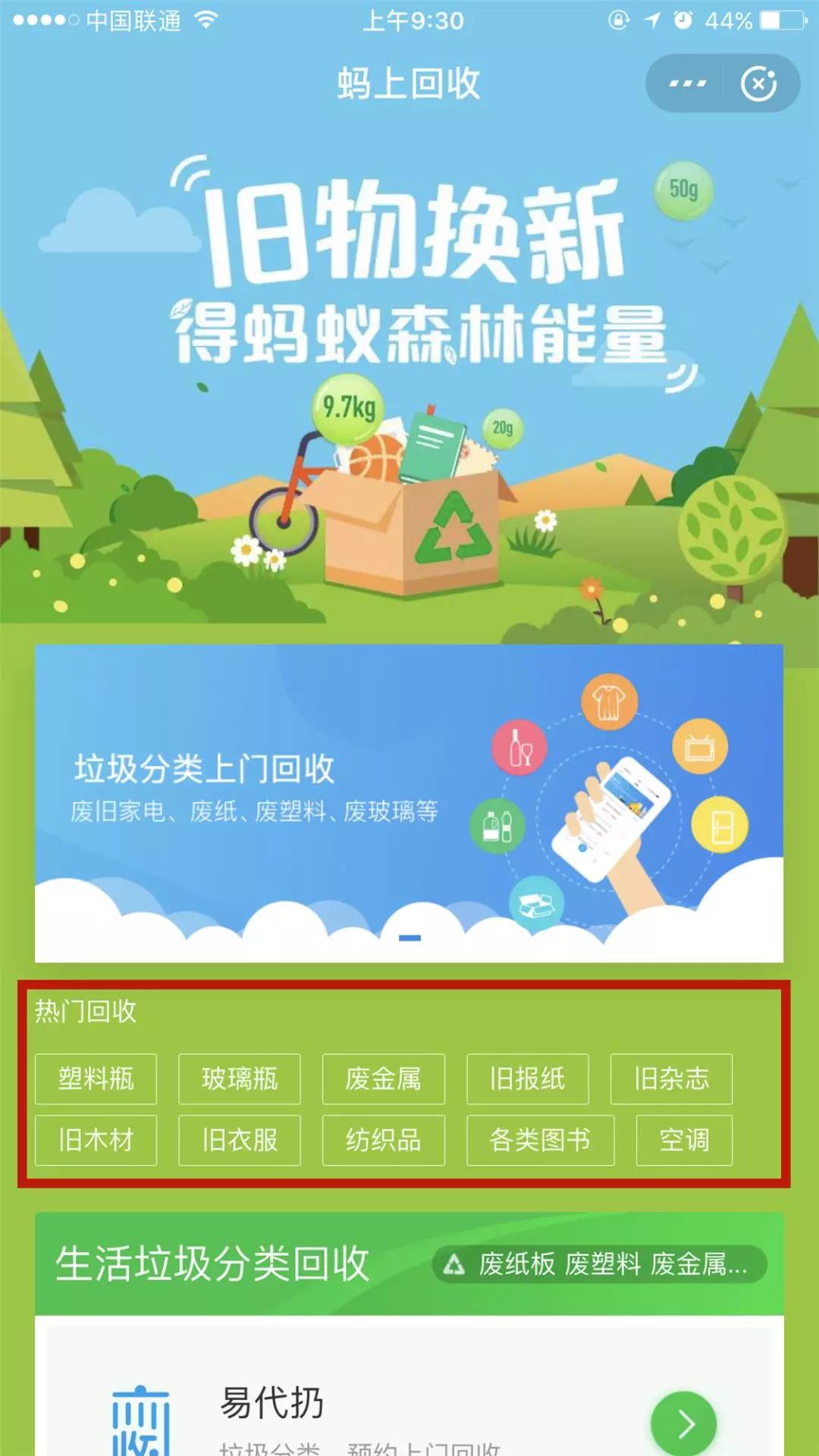Open 各类图书 recycling
Image resolution: width=819 pixels, height=1456 pixels.
pos(540,1140)
